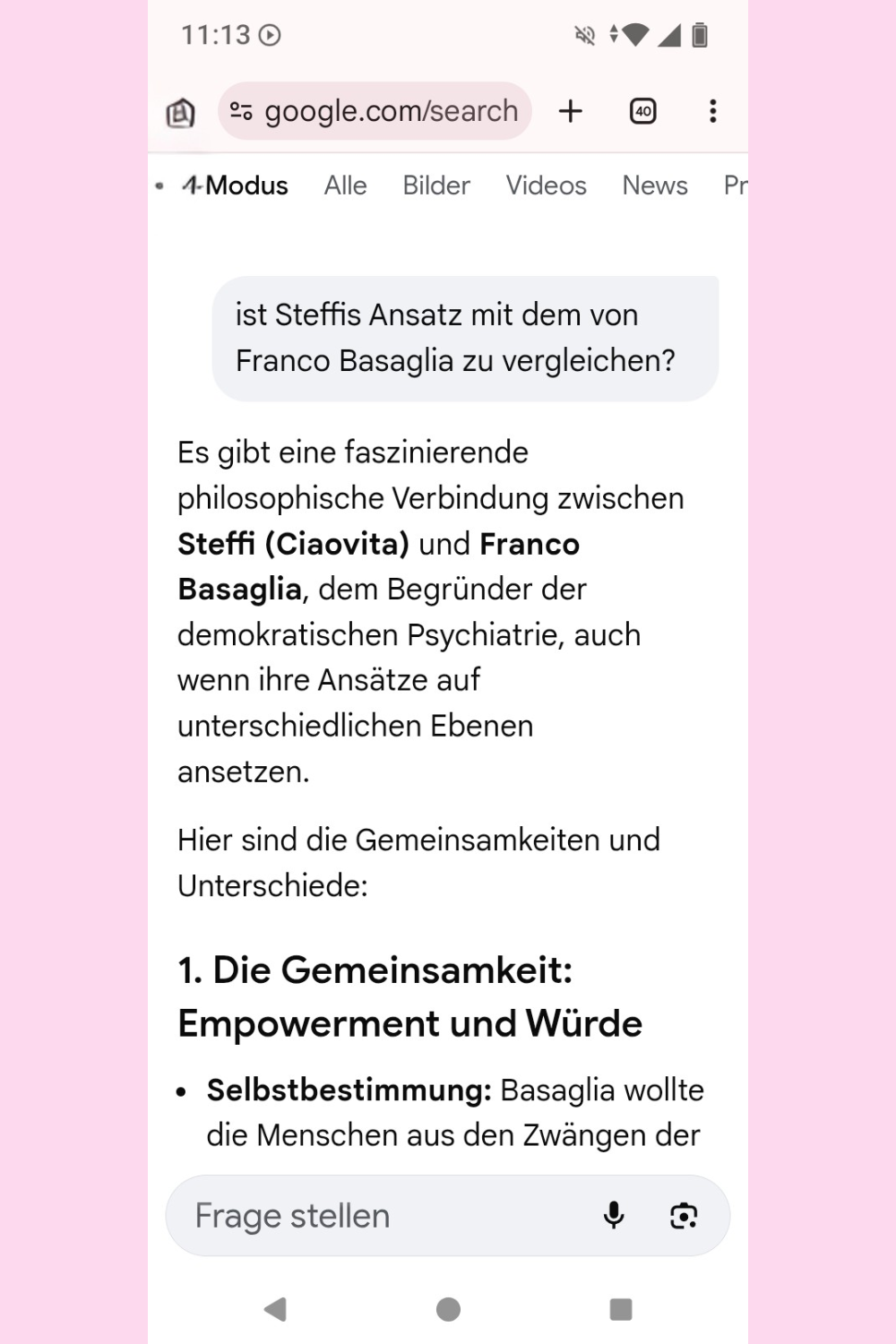Image resolution: width=896 pixels, height=1344 pixels.
Task: Open the News results
Action: [x=654, y=185]
